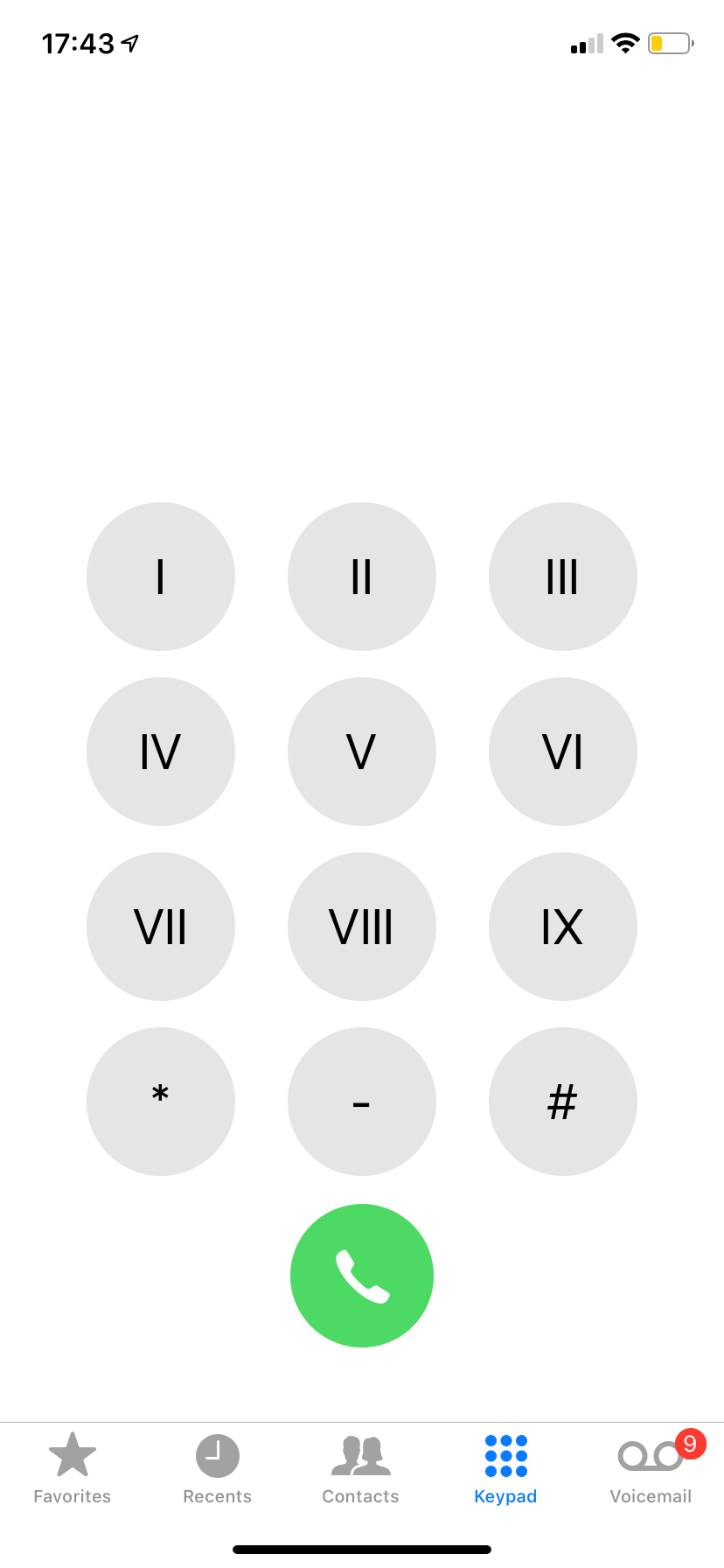Dial the VII key
Image resolution: width=724 pixels, height=1568 pixels.
tap(161, 927)
